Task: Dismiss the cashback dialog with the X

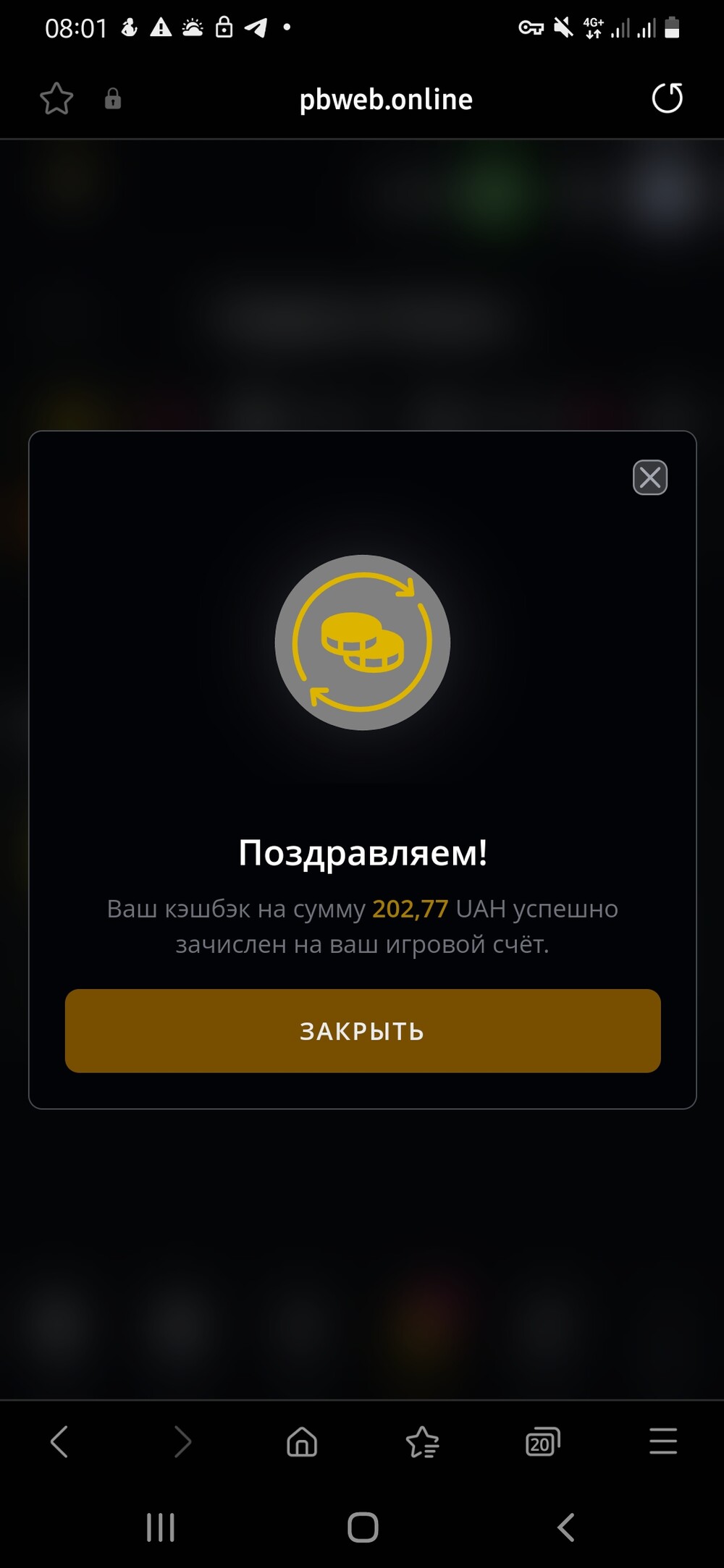Action: 649,478
